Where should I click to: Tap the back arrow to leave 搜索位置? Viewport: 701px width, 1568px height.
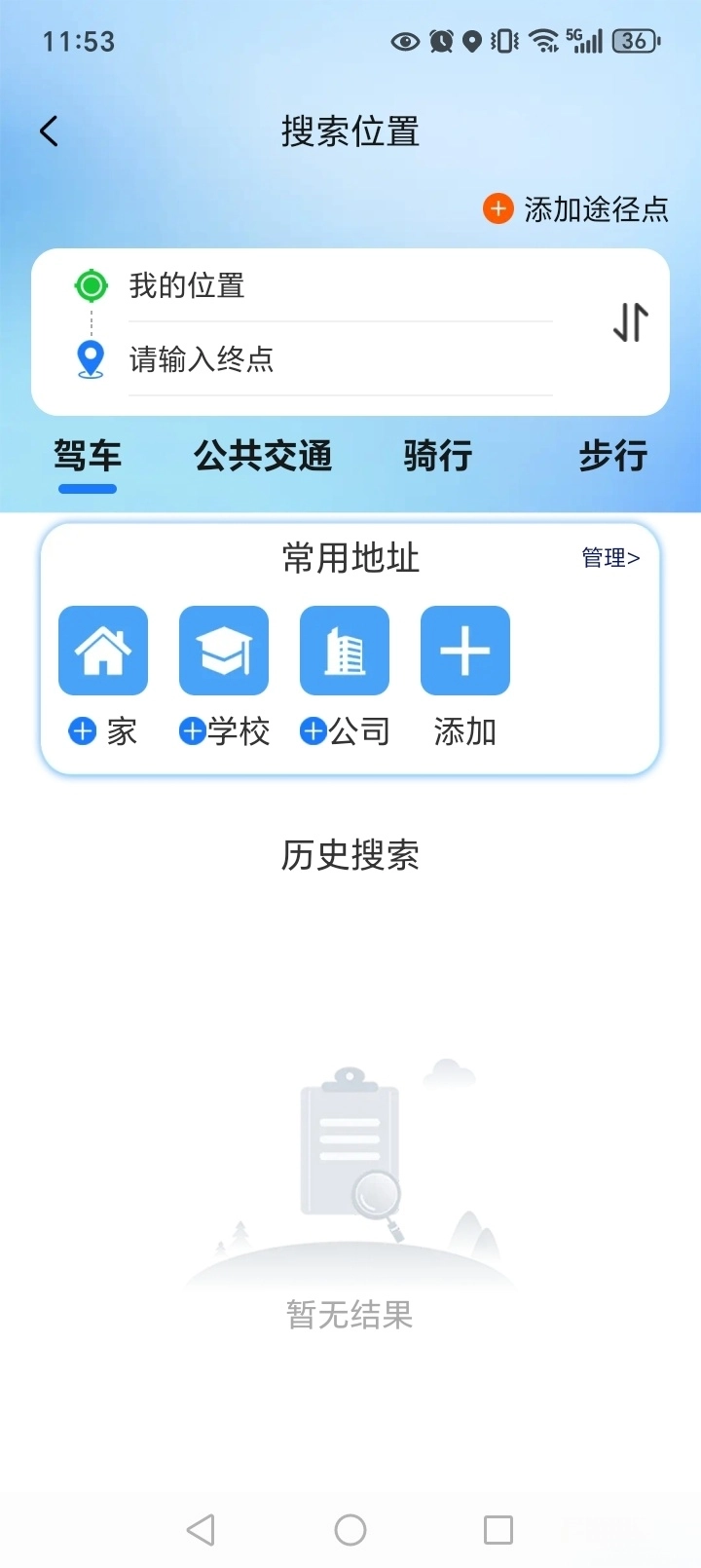(x=48, y=130)
